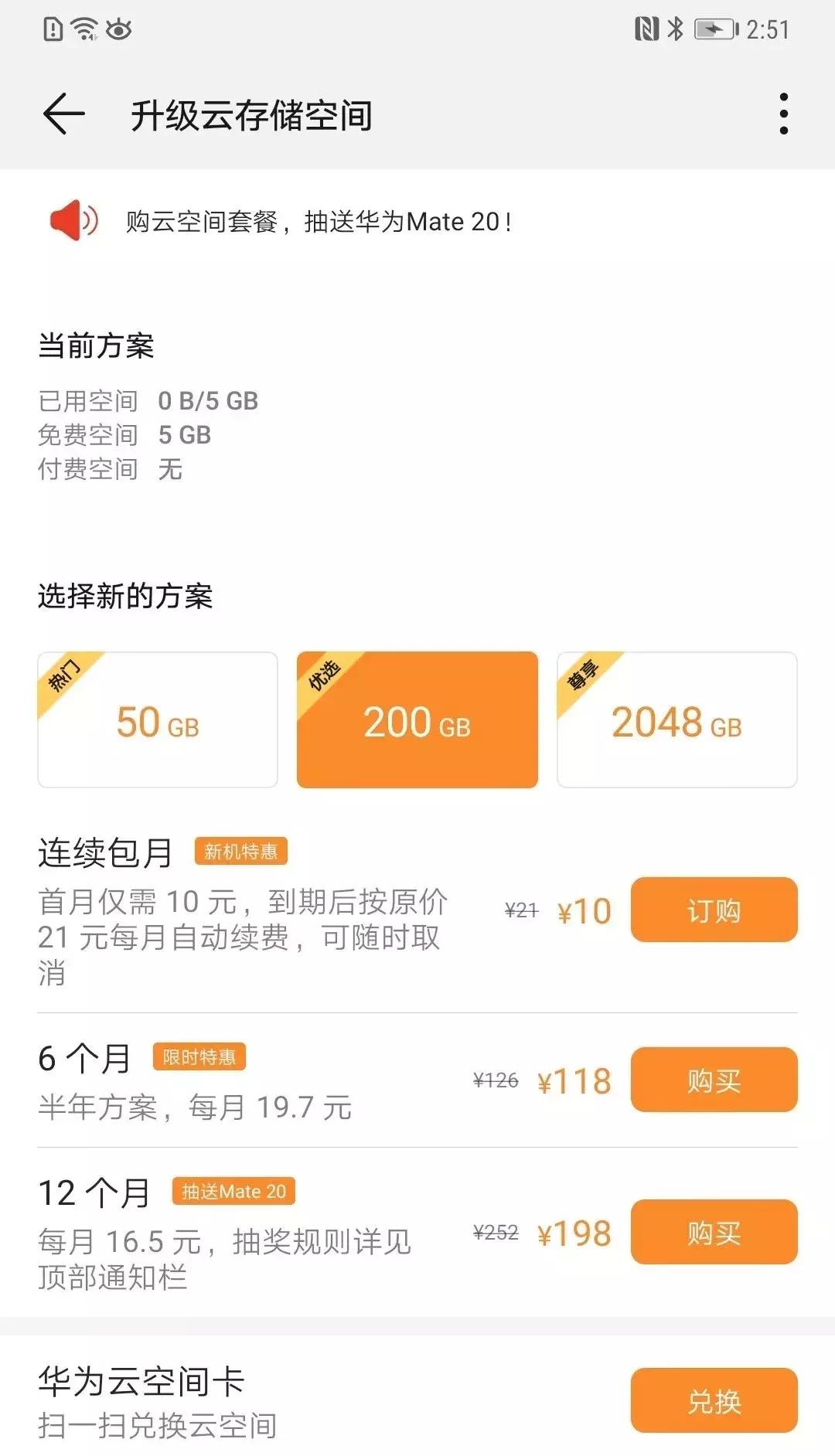This screenshot has height=1456, width=835.
Task: Tap the back arrow to exit upgrade page
Action: pyautogui.click(x=64, y=113)
